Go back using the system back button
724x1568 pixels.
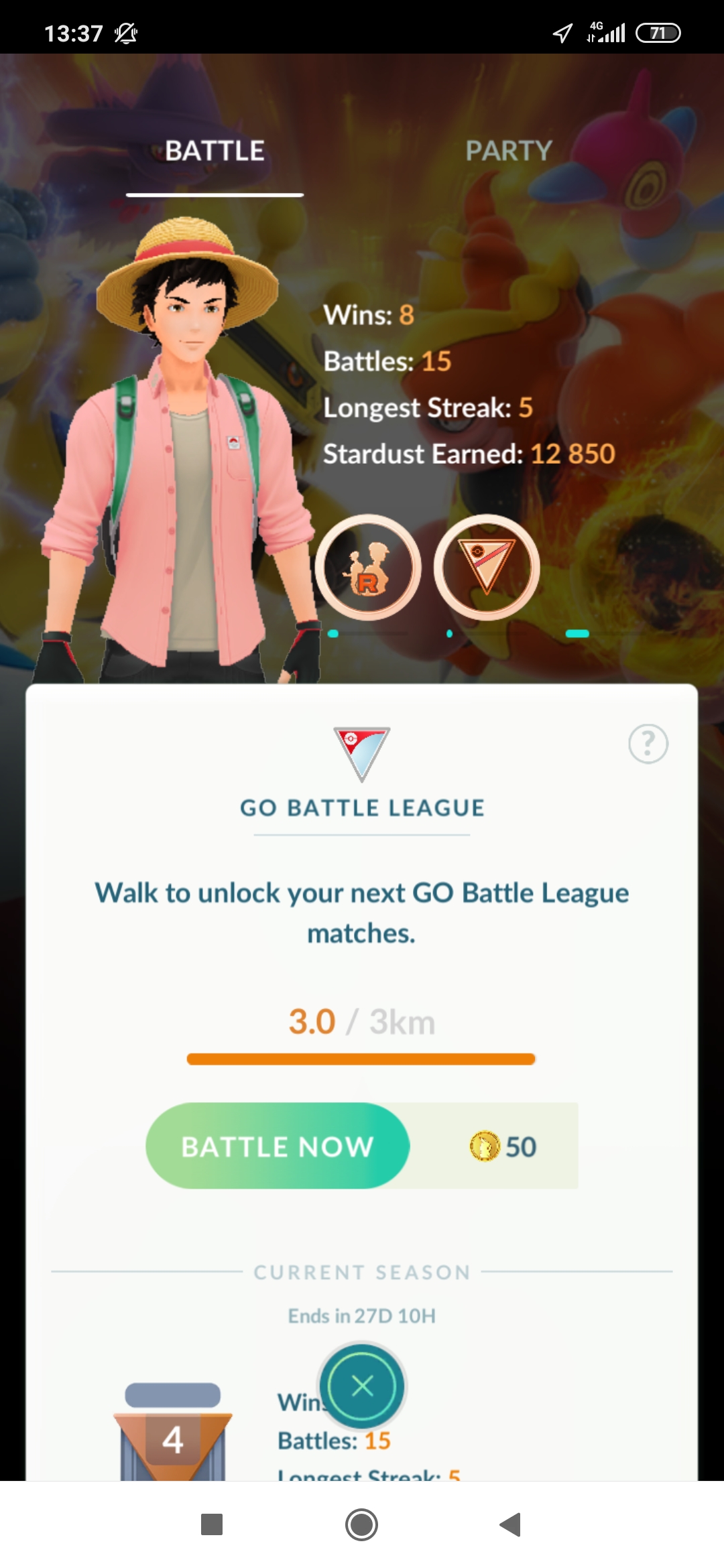511,1524
